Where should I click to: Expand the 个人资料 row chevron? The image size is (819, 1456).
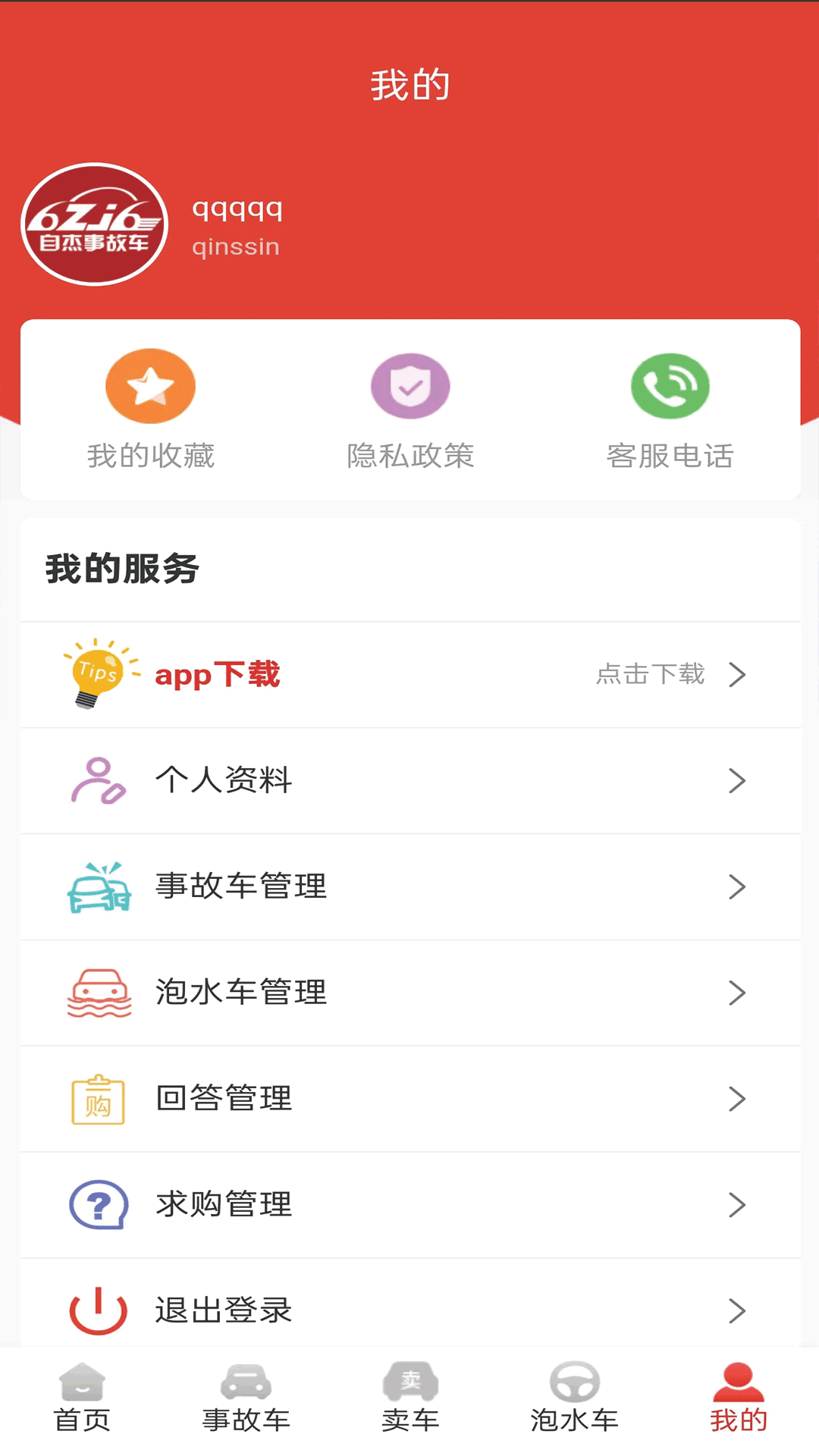point(736,780)
